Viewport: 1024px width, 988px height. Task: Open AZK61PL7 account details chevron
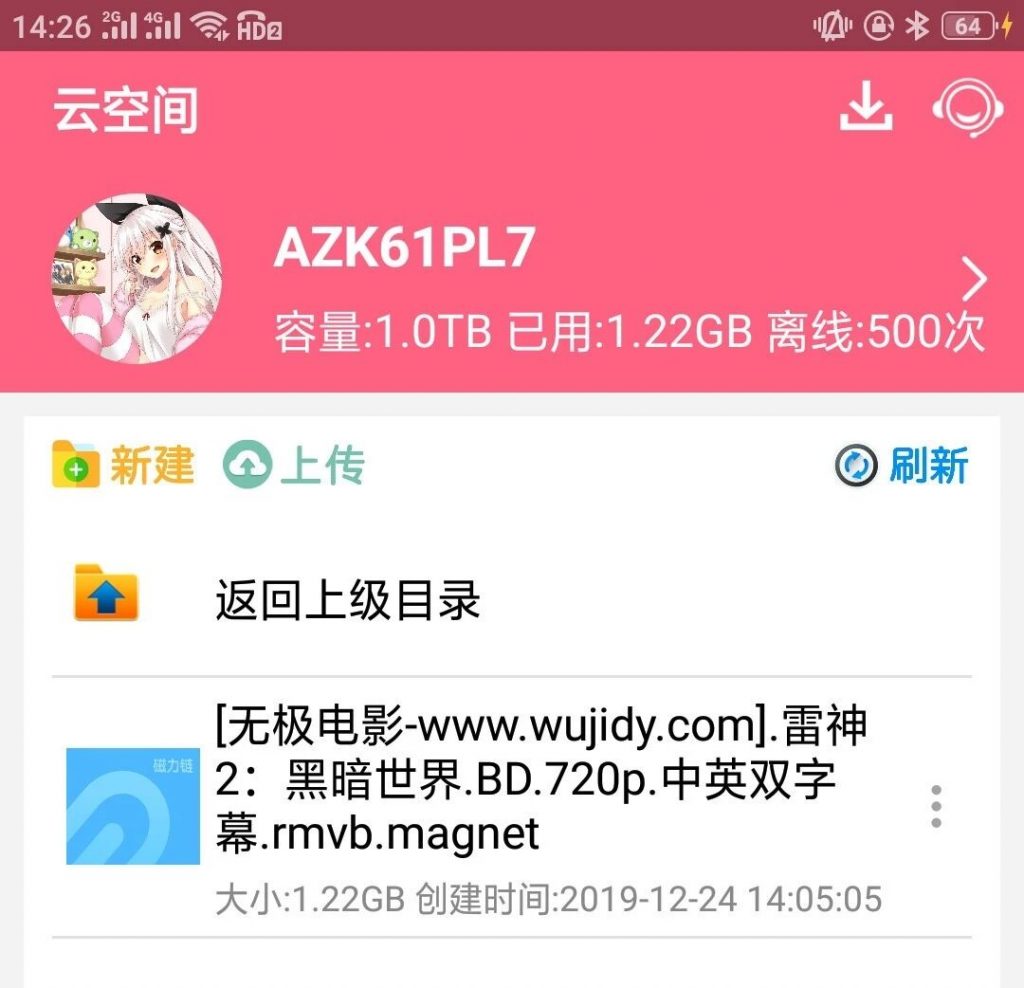point(973,281)
